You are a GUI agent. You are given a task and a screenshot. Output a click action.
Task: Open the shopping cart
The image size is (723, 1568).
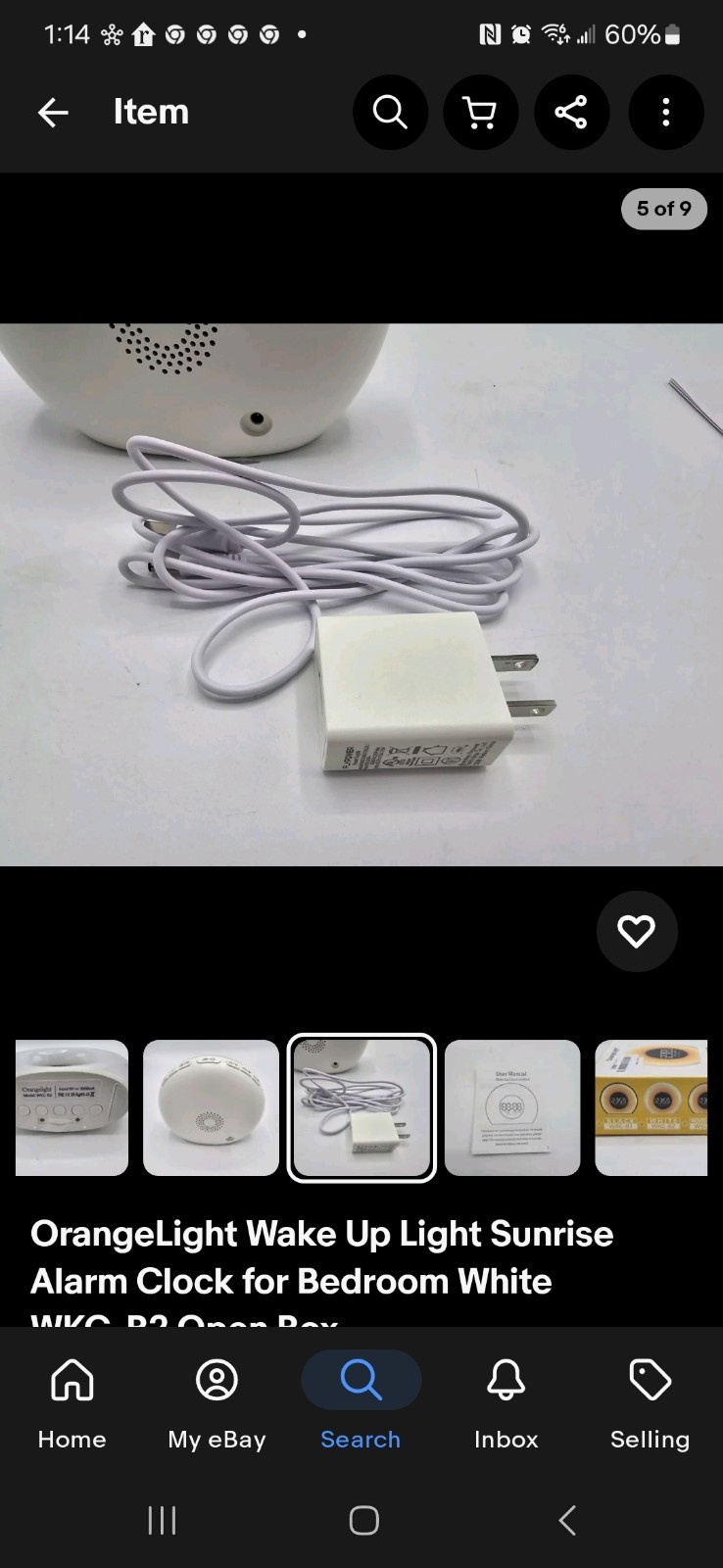(480, 113)
